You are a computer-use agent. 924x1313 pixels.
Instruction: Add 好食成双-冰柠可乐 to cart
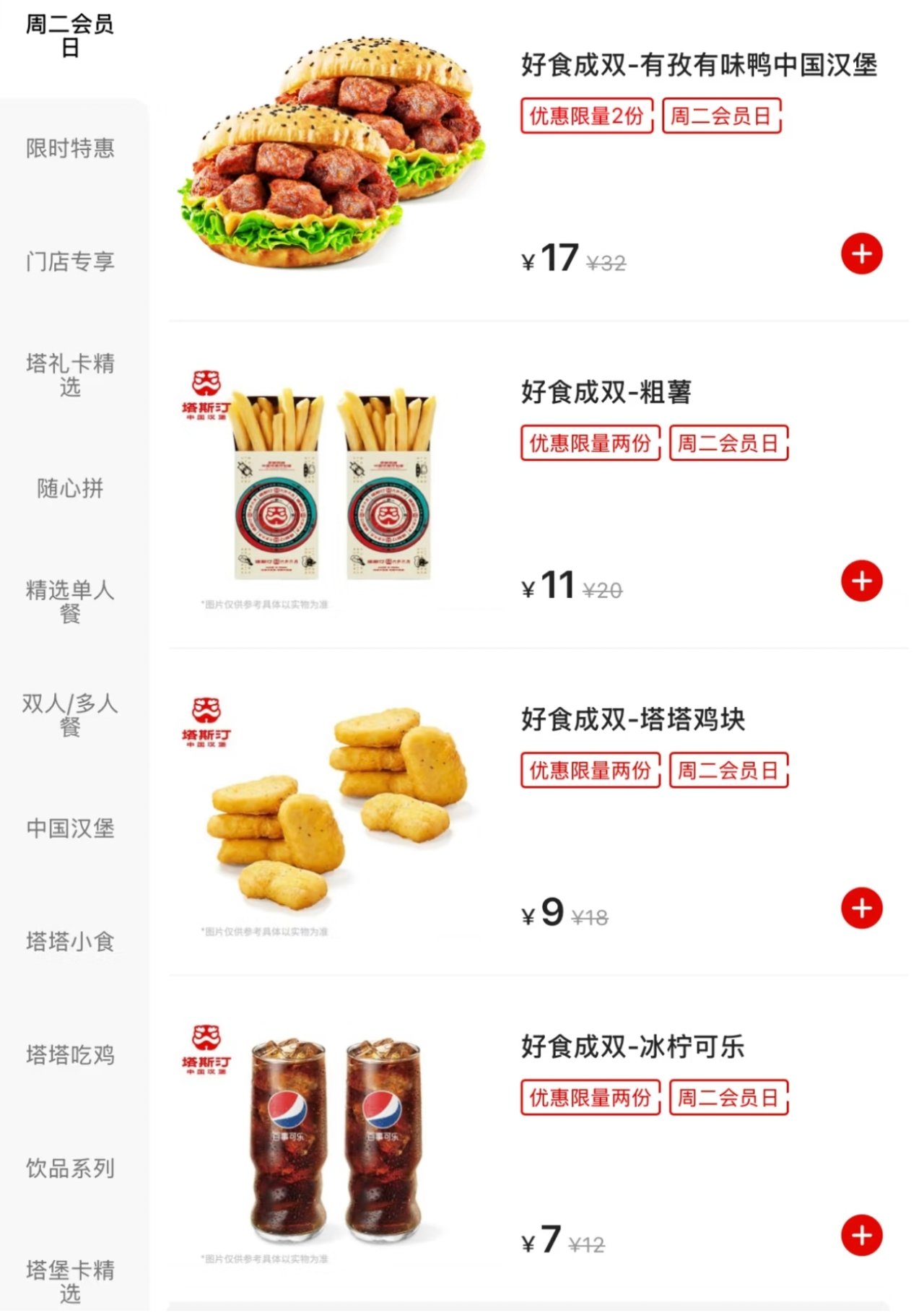(x=861, y=1236)
